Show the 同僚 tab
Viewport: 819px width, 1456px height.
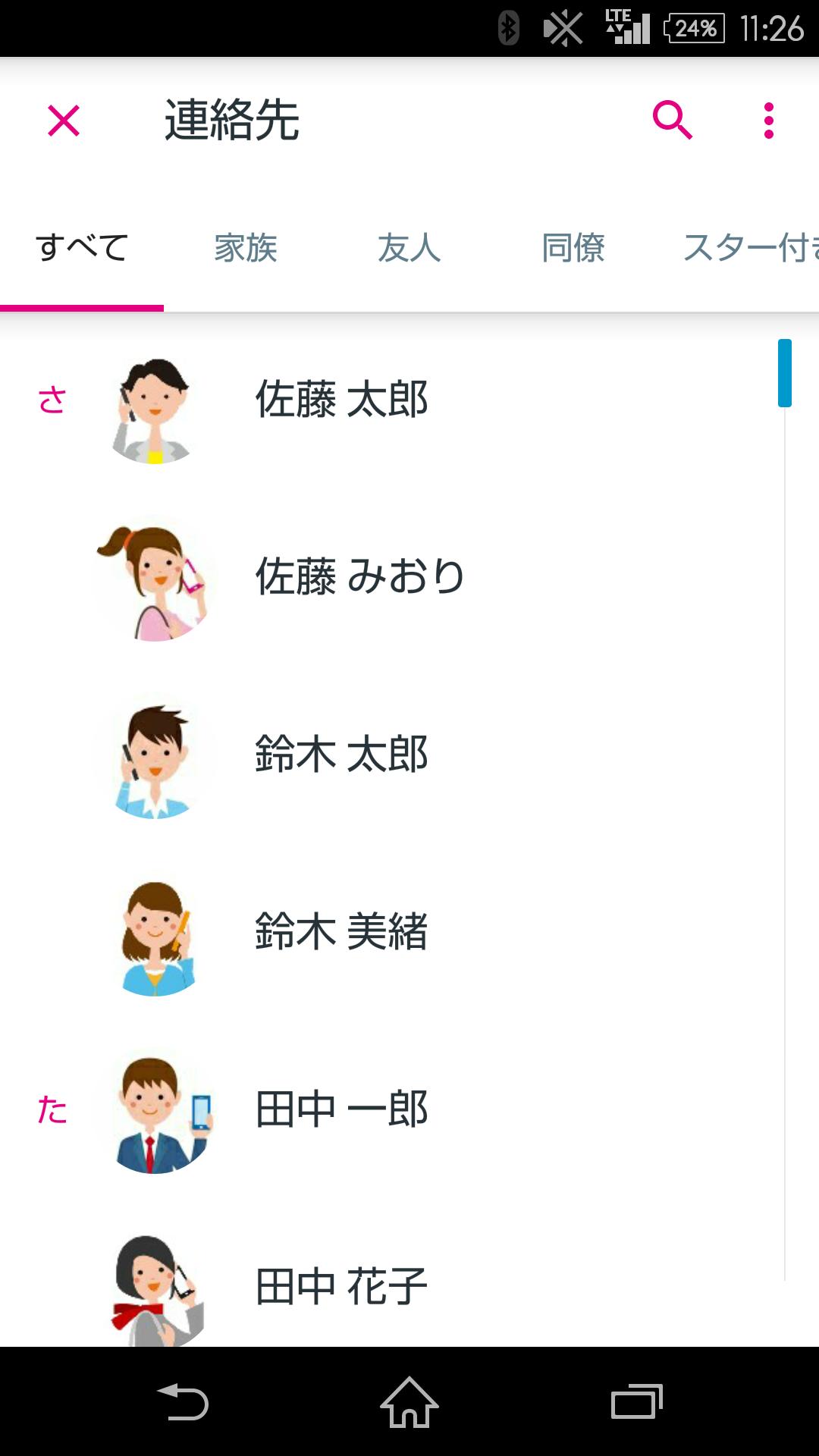tap(573, 248)
